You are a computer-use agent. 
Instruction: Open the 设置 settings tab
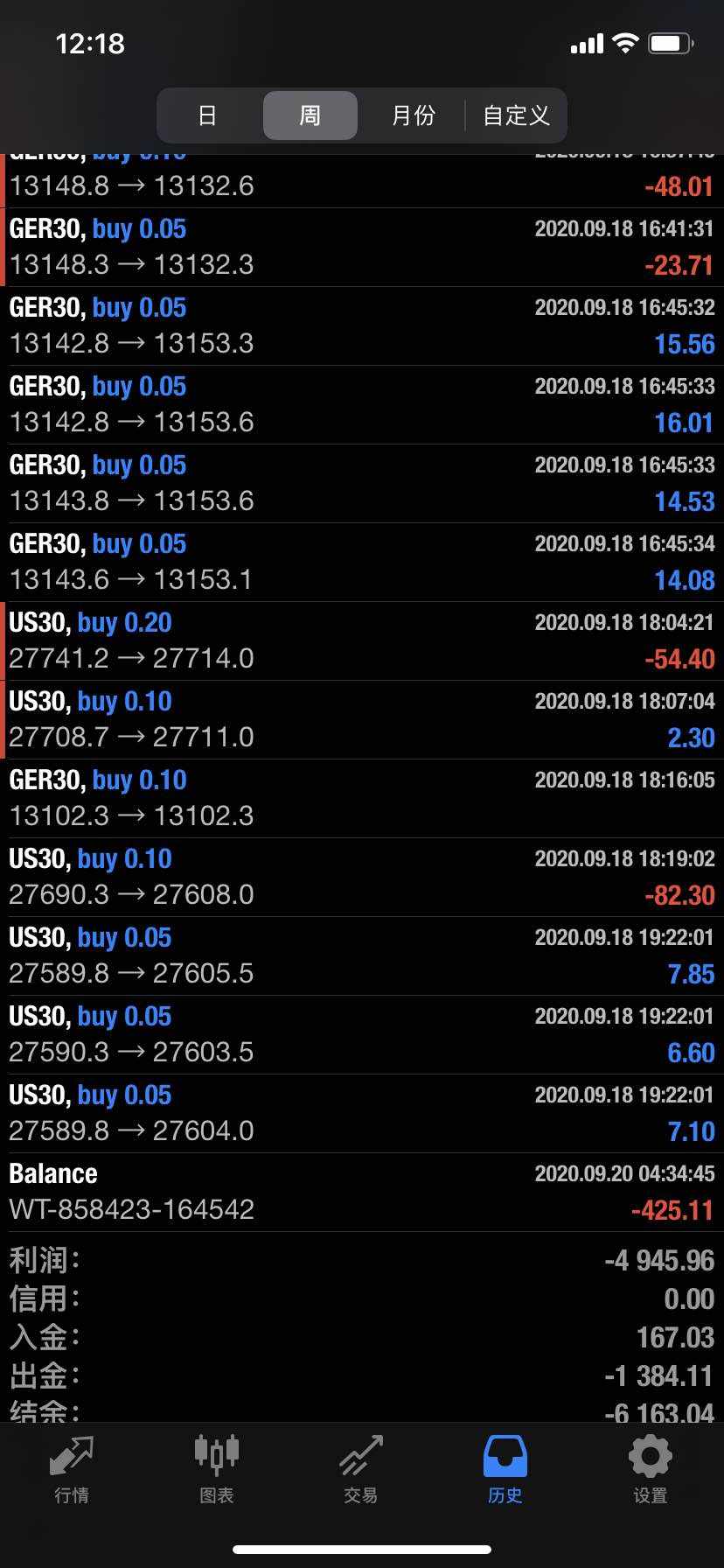[650, 1470]
